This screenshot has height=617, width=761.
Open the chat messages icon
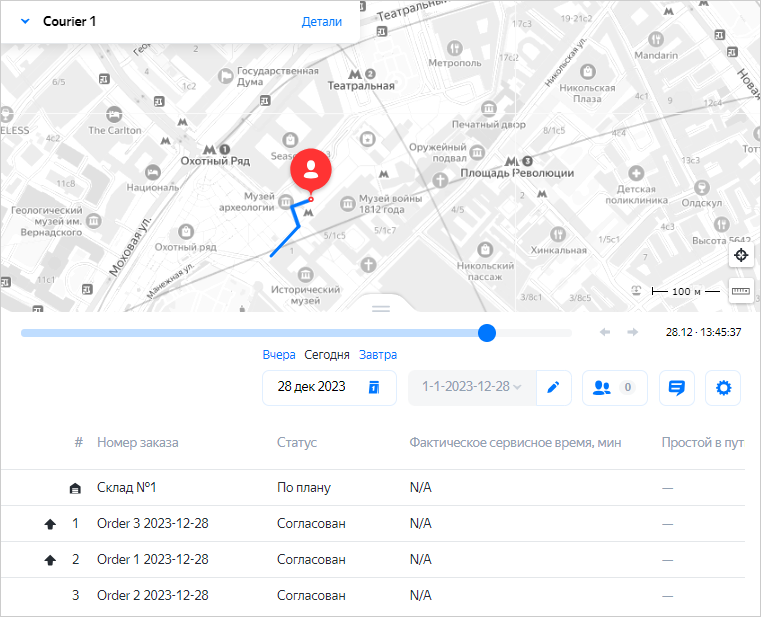coord(677,387)
